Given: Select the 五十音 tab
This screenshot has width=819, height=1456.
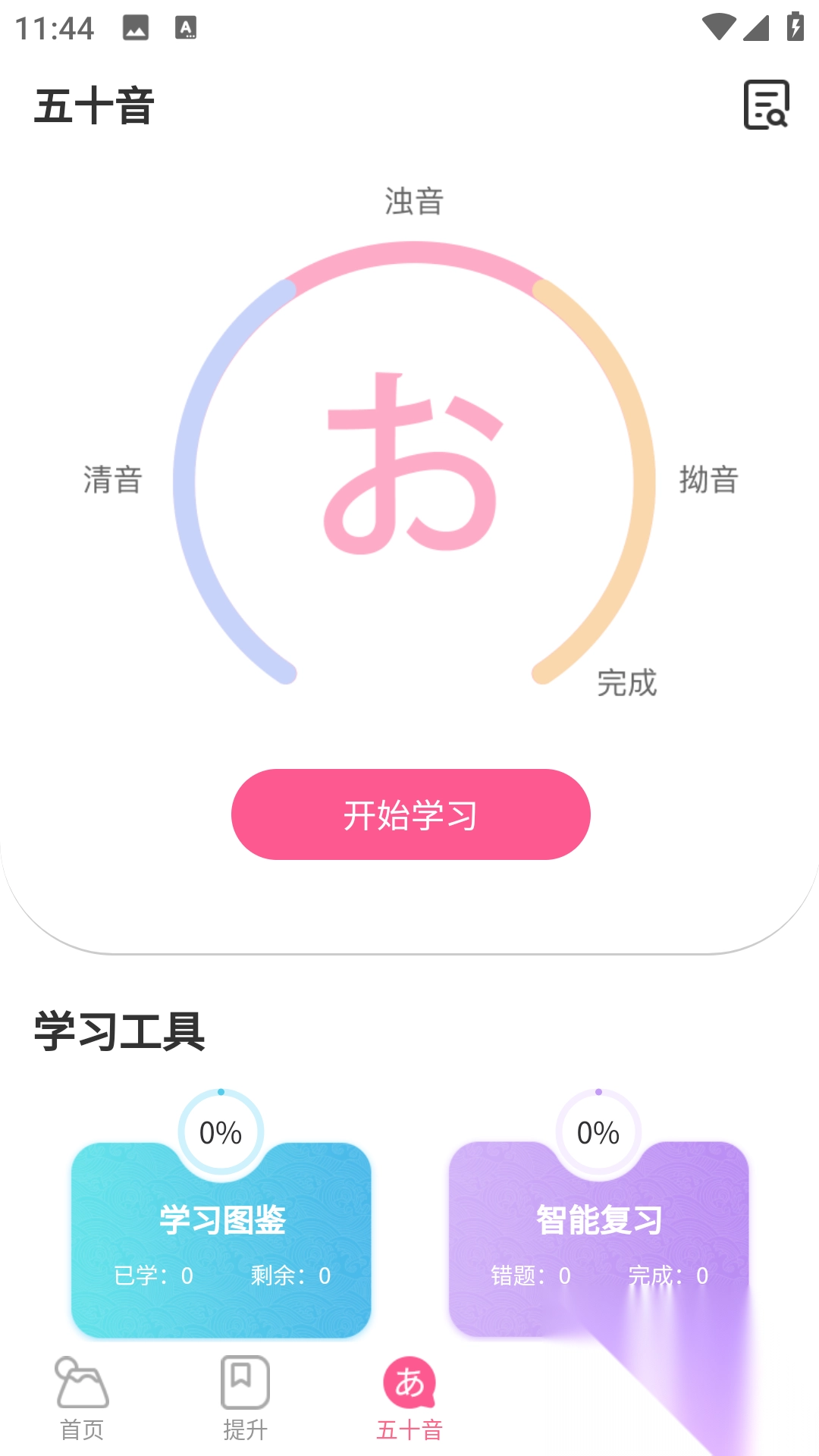Looking at the screenshot, I should pos(409,1398).
